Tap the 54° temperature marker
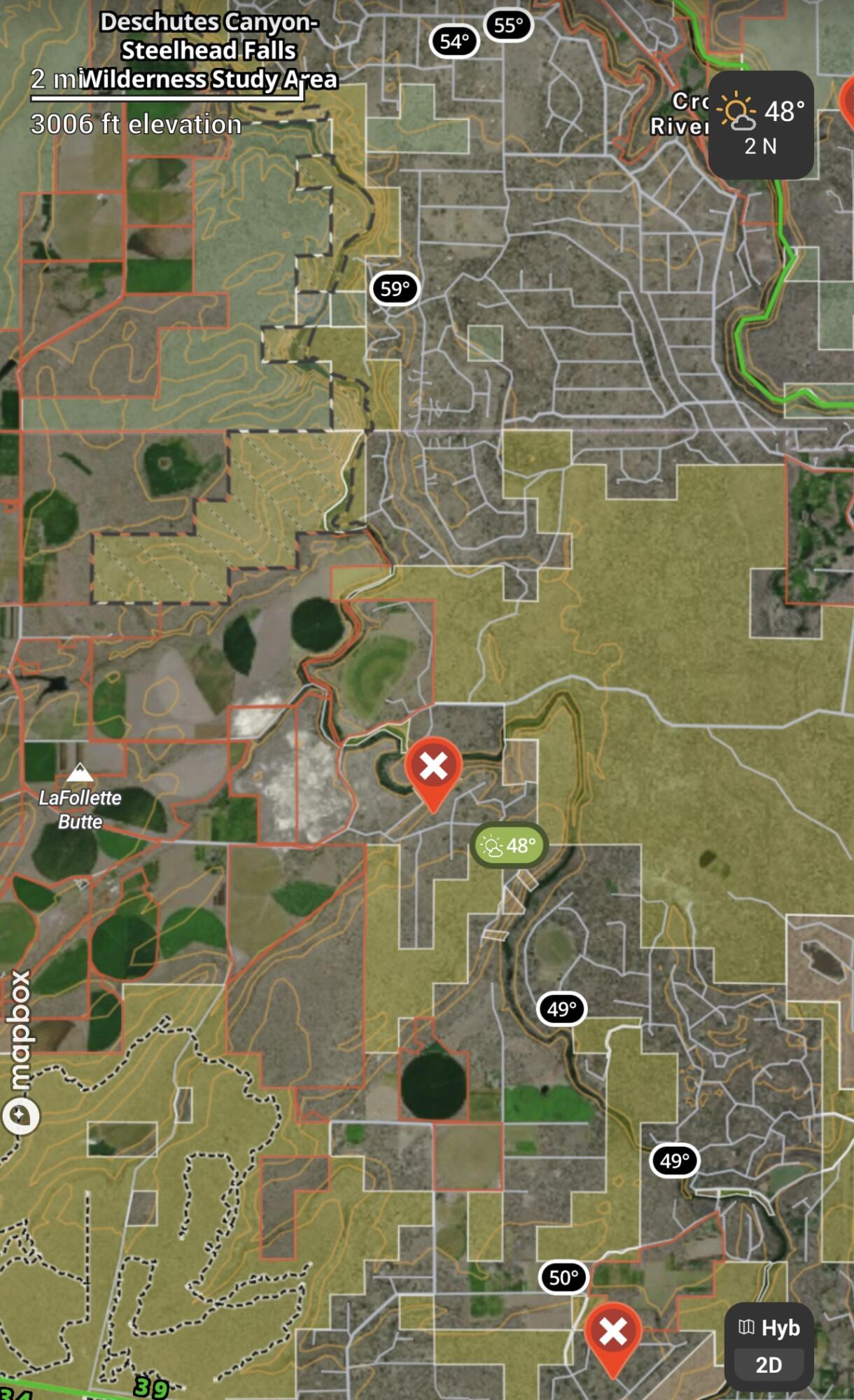The width and height of the screenshot is (854, 1400). pos(454,41)
